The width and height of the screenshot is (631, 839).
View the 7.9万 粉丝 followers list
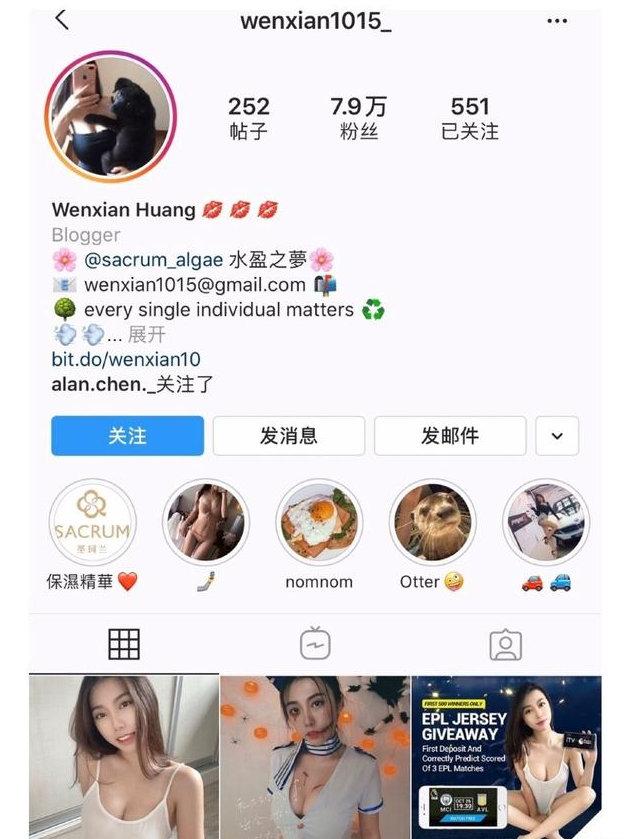coord(358,117)
